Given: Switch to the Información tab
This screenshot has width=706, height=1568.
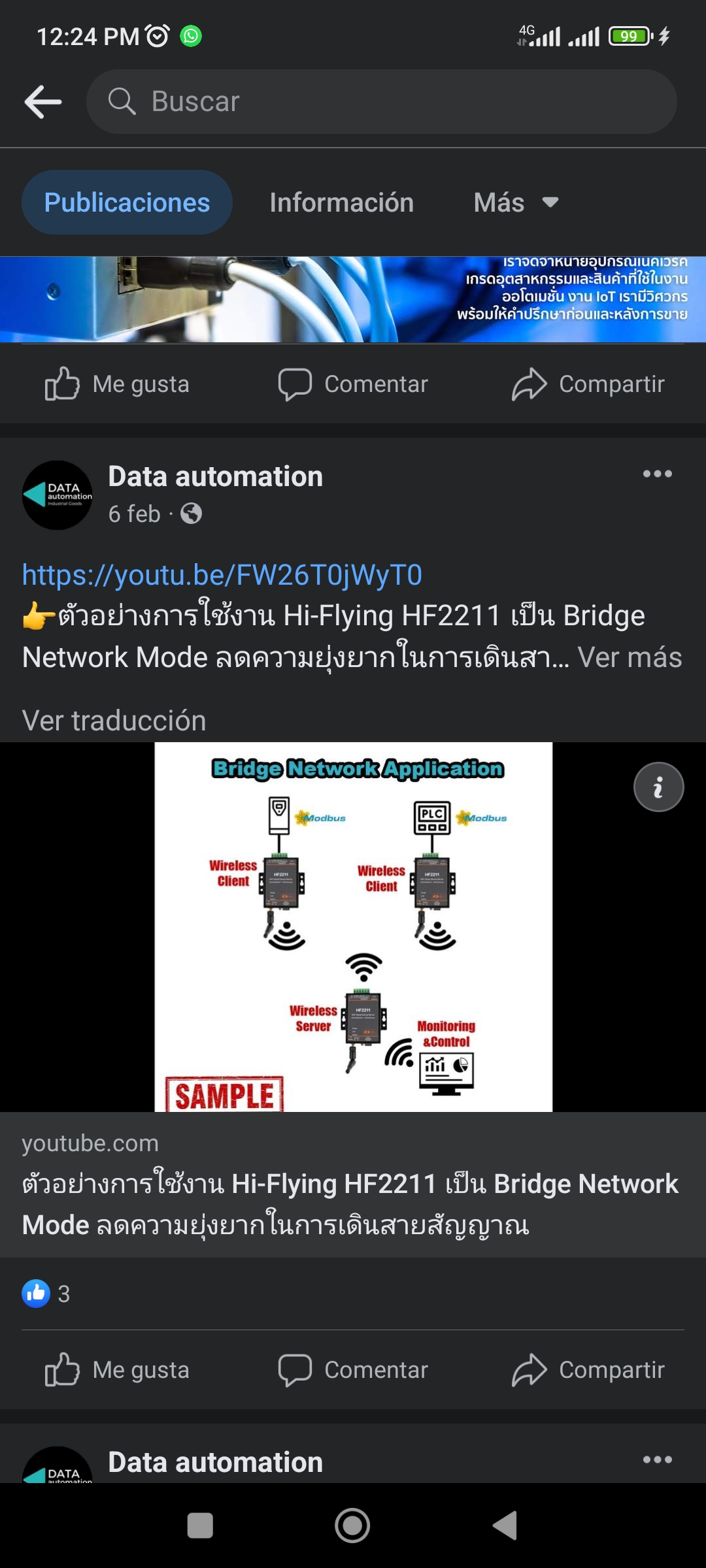Looking at the screenshot, I should tap(341, 203).
